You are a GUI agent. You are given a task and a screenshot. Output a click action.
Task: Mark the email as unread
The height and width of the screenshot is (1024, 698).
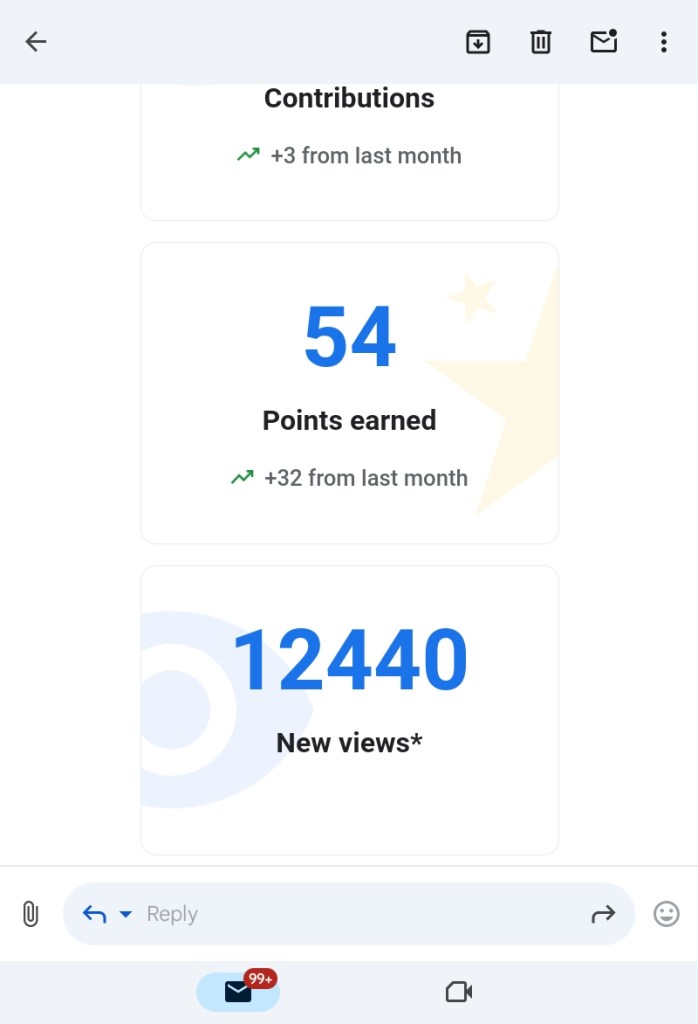[x=603, y=42]
